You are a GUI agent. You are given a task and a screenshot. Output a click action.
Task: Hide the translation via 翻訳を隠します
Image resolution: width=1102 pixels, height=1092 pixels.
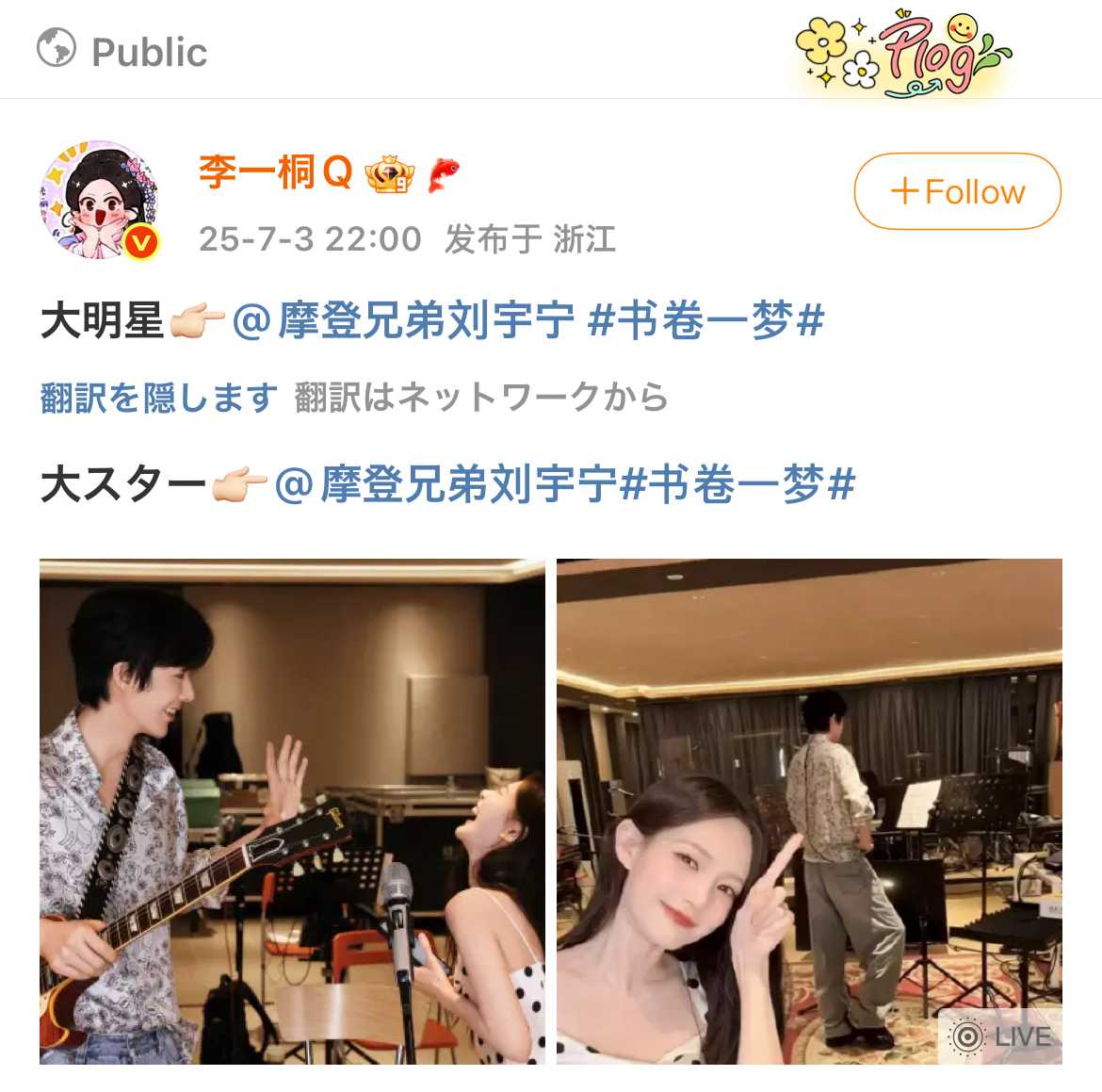[158, 398]
